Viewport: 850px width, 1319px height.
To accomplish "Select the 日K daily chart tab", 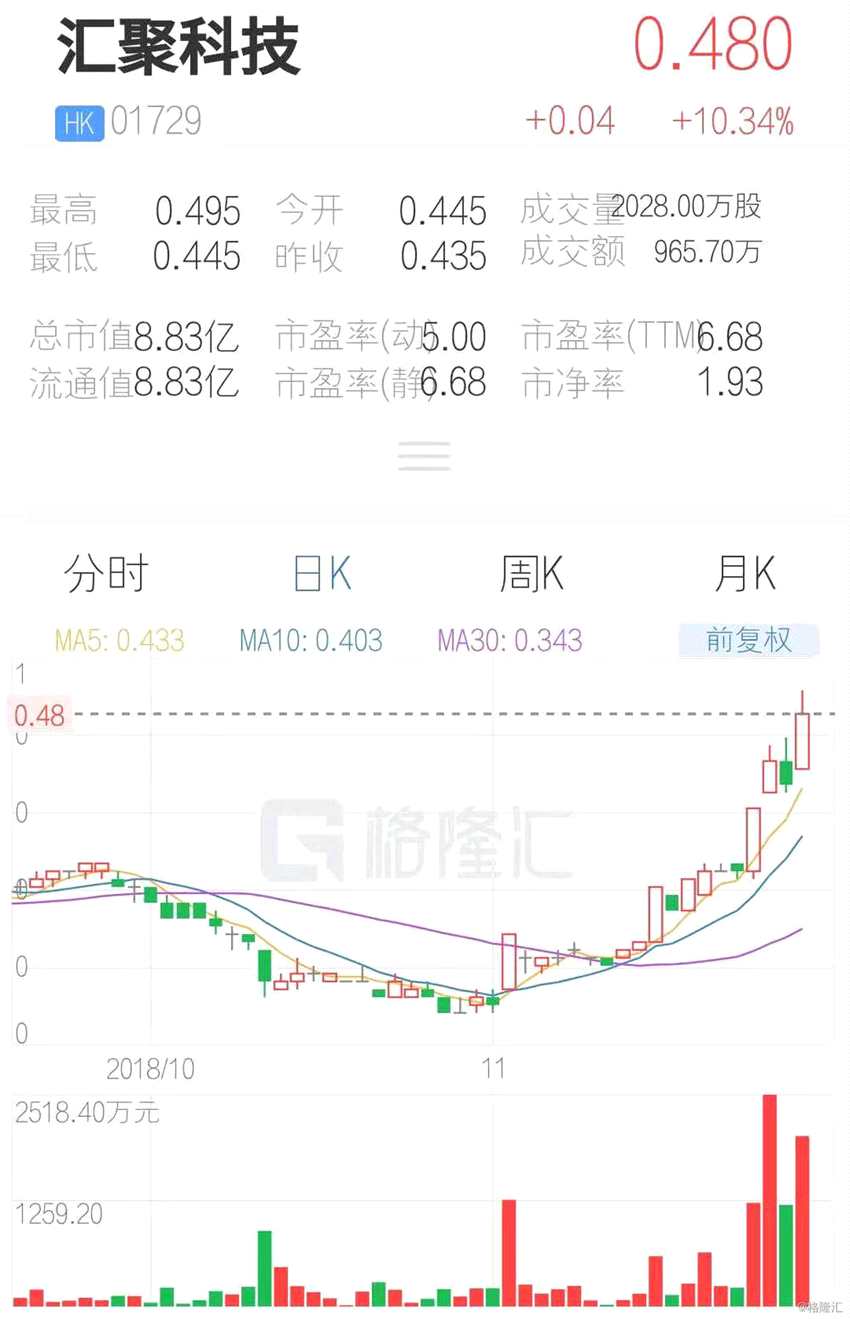I will [x=322, y=573].
